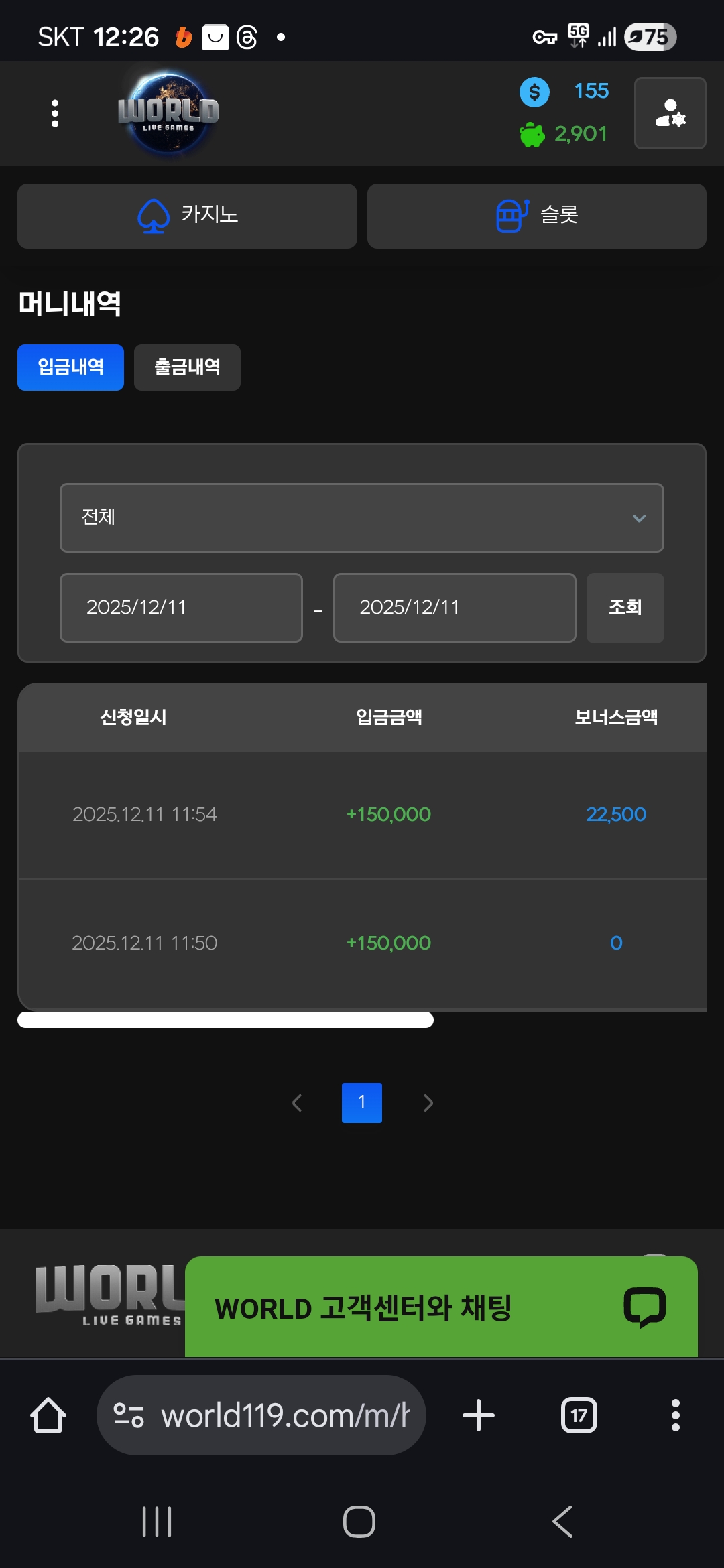724x1568 pixels.
Task: Open the browser overflow menu
Action: pos(676,1415)
